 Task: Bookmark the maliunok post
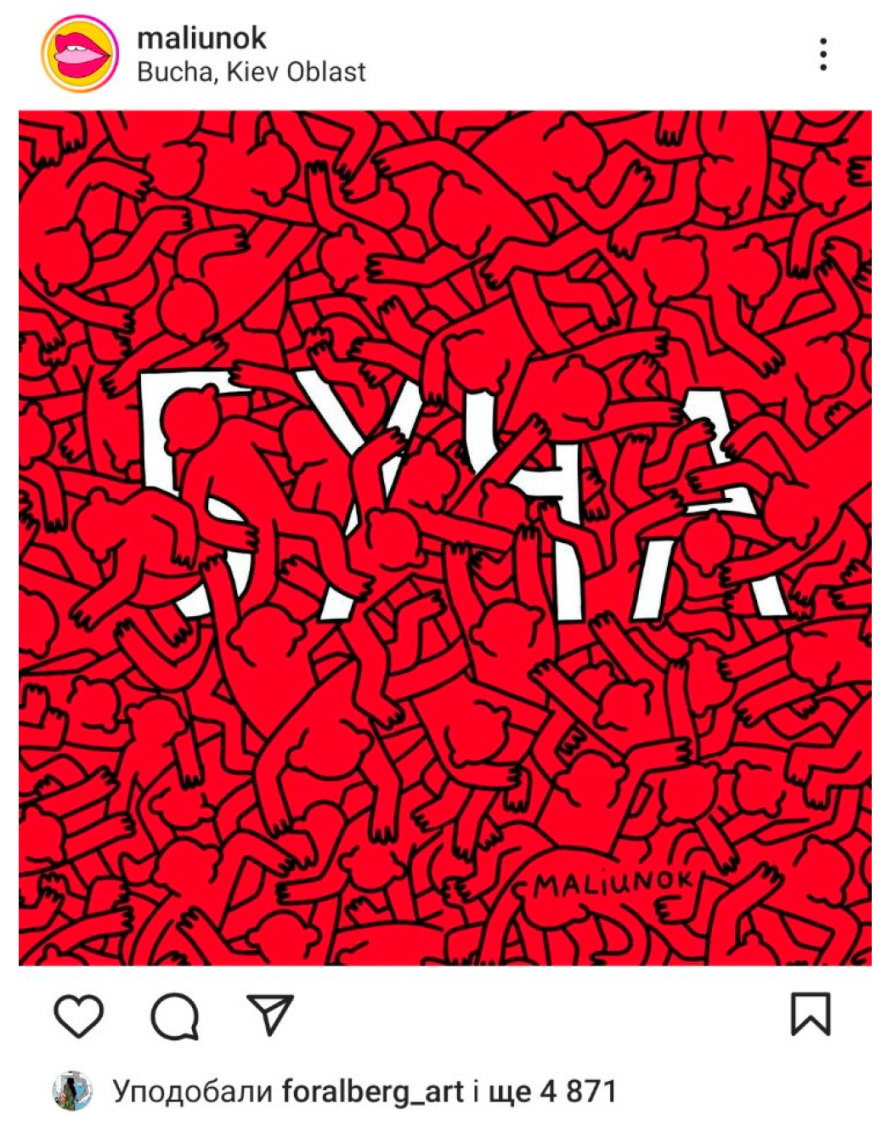(x=811, y=1014)
